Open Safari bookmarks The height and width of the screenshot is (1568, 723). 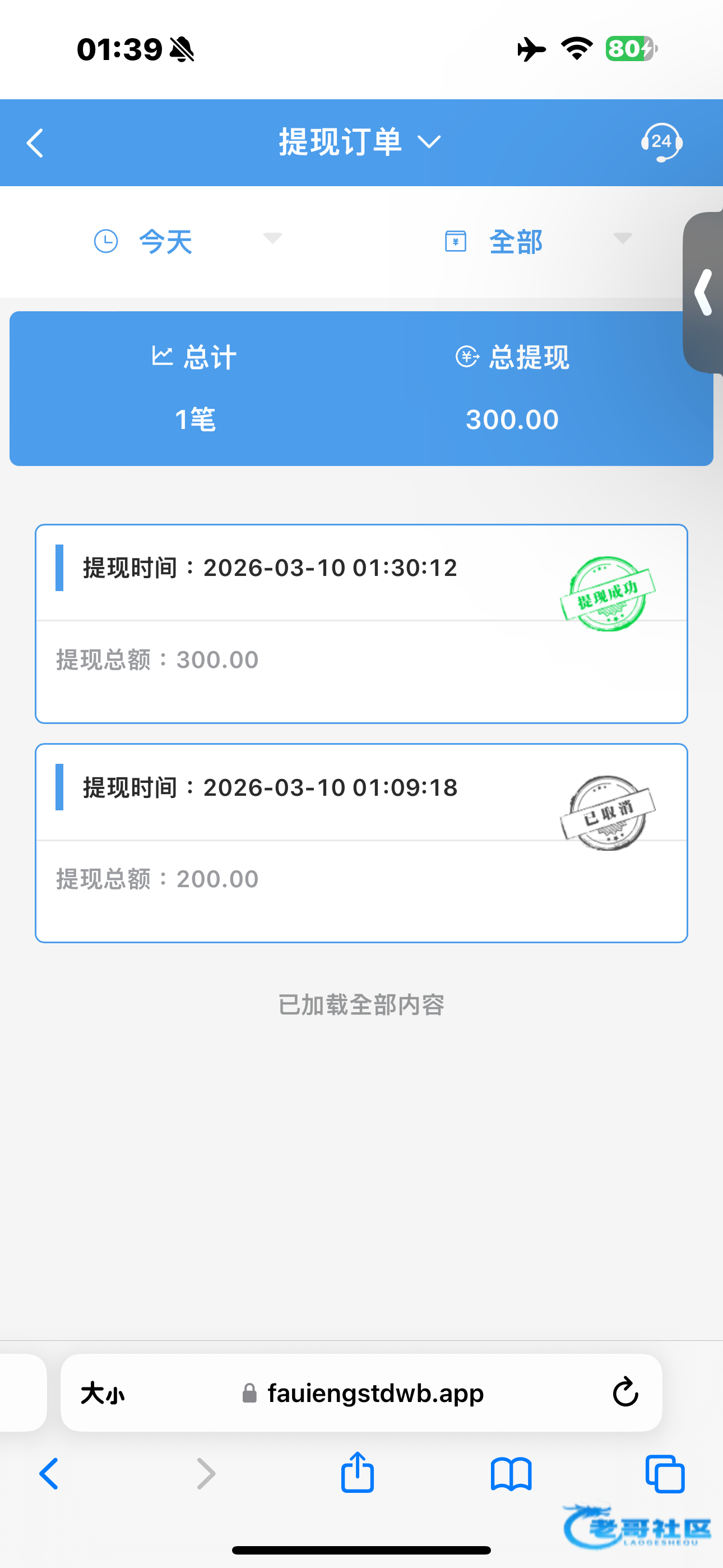click(x=511, y=1474)
